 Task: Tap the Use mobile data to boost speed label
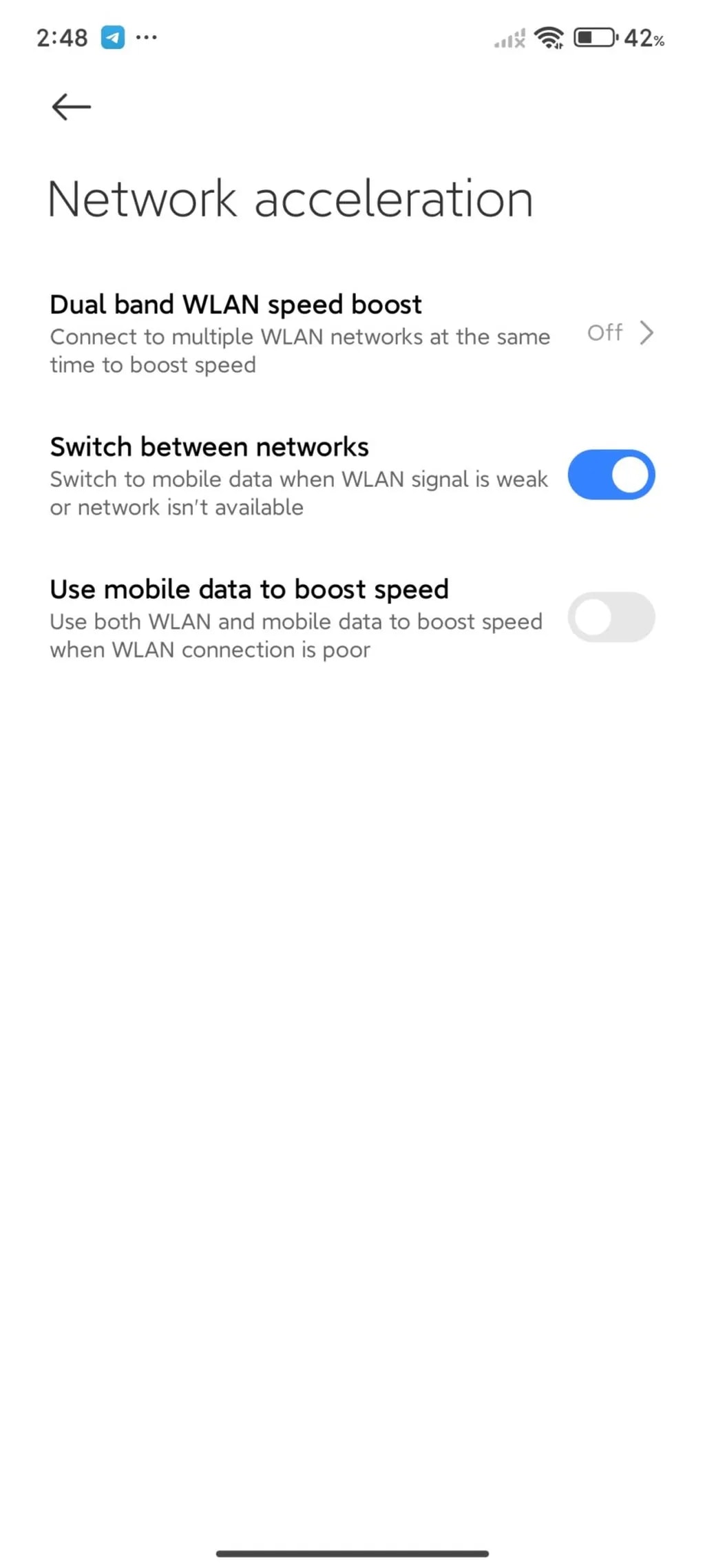click(x=249, y=589)
